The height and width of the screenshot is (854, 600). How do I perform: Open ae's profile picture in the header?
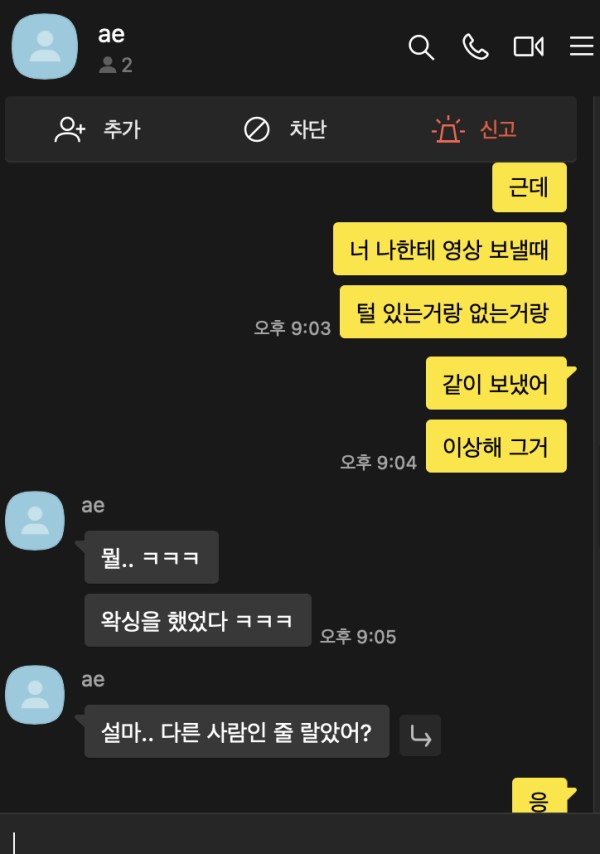pyautogui.click(x=44, y=47)
